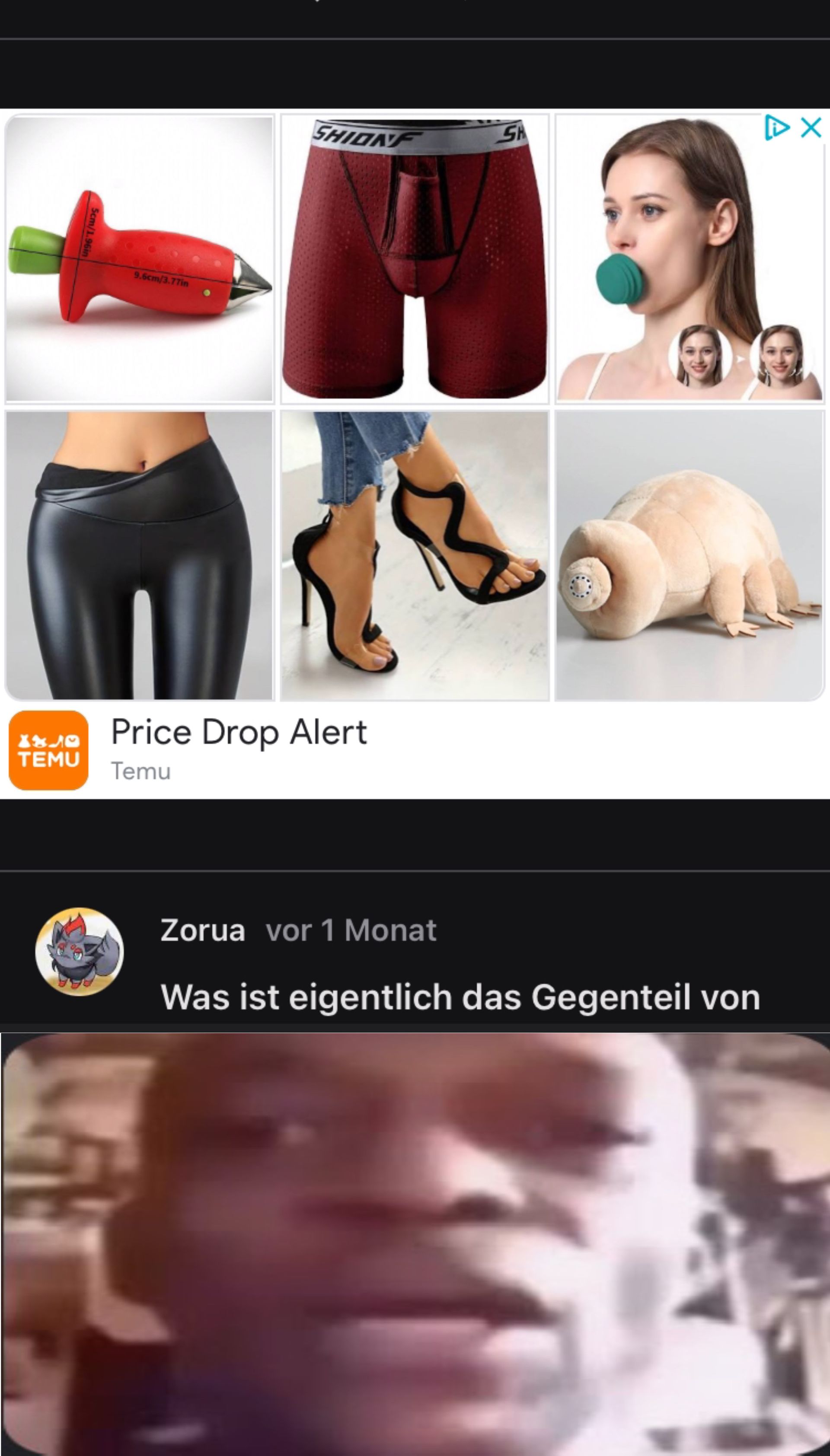The image size is (830, 1456).
Task: Open the black high heel sandals tile
Action: click(415, 556)
